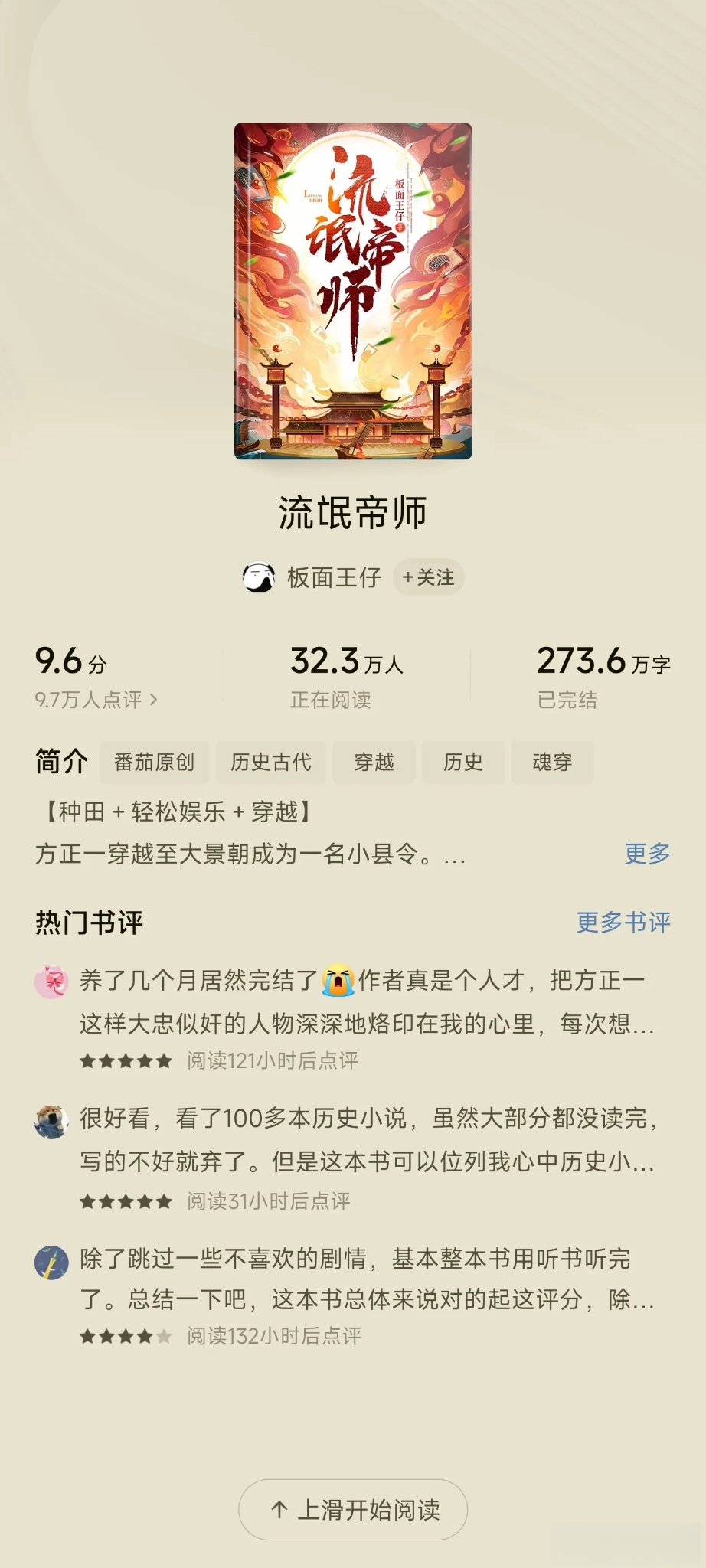The image size is (706, 1568).
Task: Open the review starting 除了跳过一些不喜欢的剧情
Action: pyautogui.click(x=366, y=1279)
